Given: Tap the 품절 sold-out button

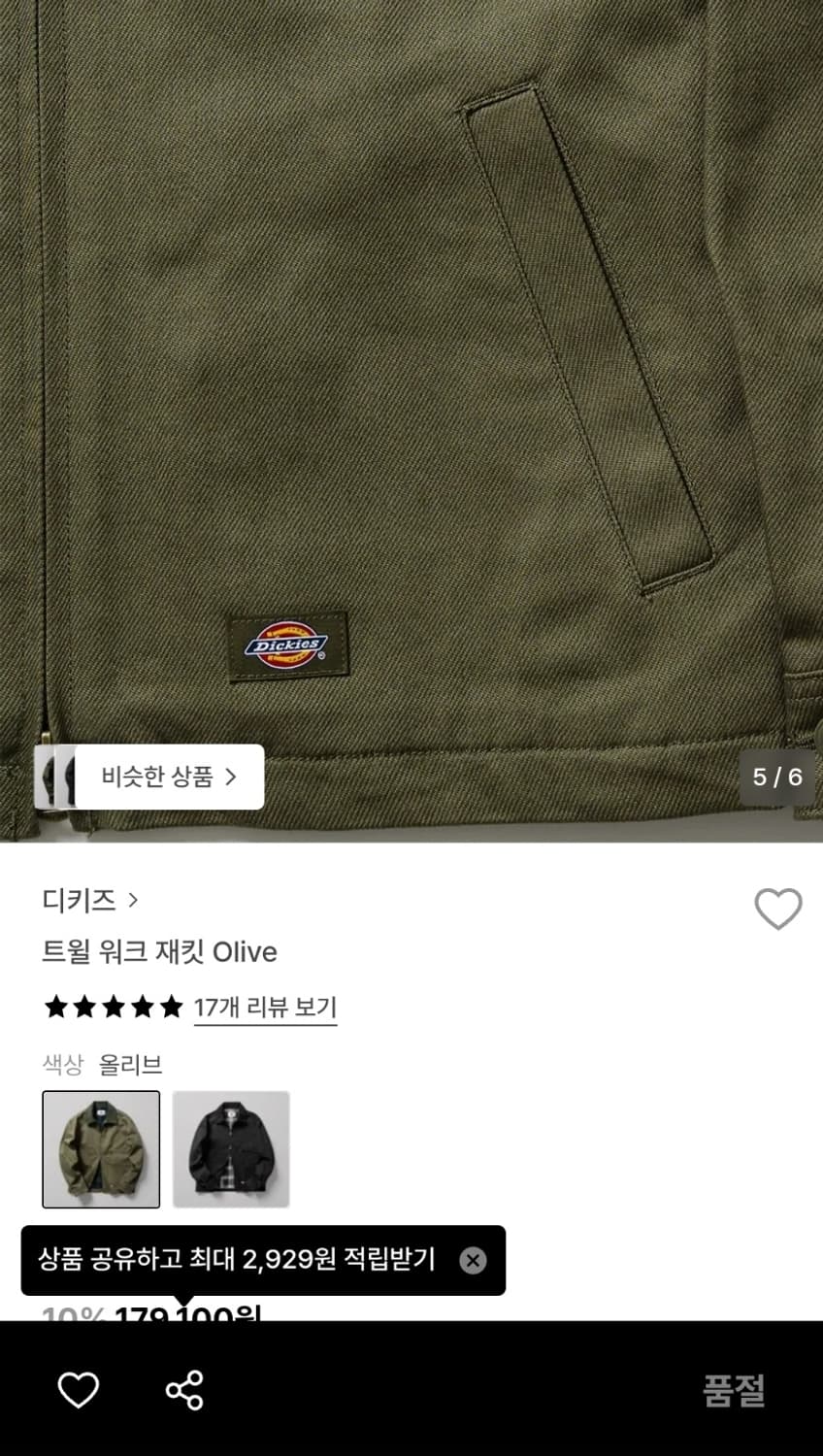Looking at the screenshot, I should click(734, 1392).
